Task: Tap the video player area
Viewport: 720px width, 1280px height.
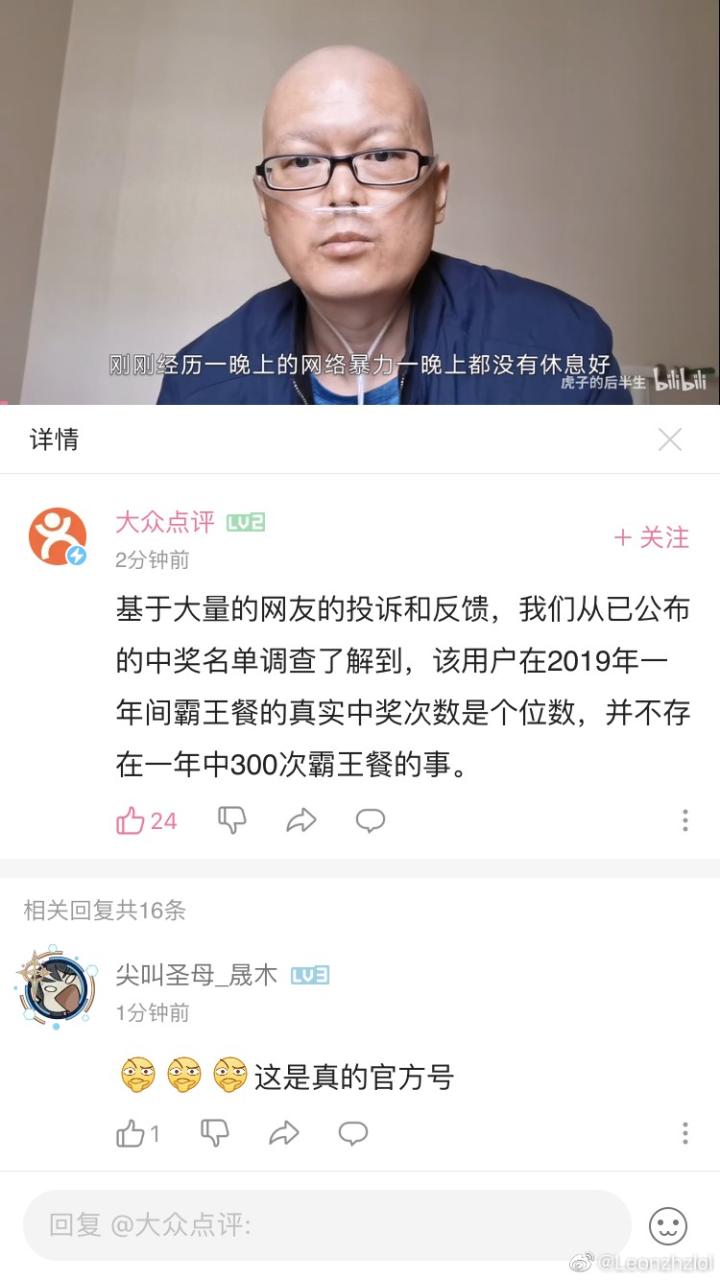Action: coord(360,200)
